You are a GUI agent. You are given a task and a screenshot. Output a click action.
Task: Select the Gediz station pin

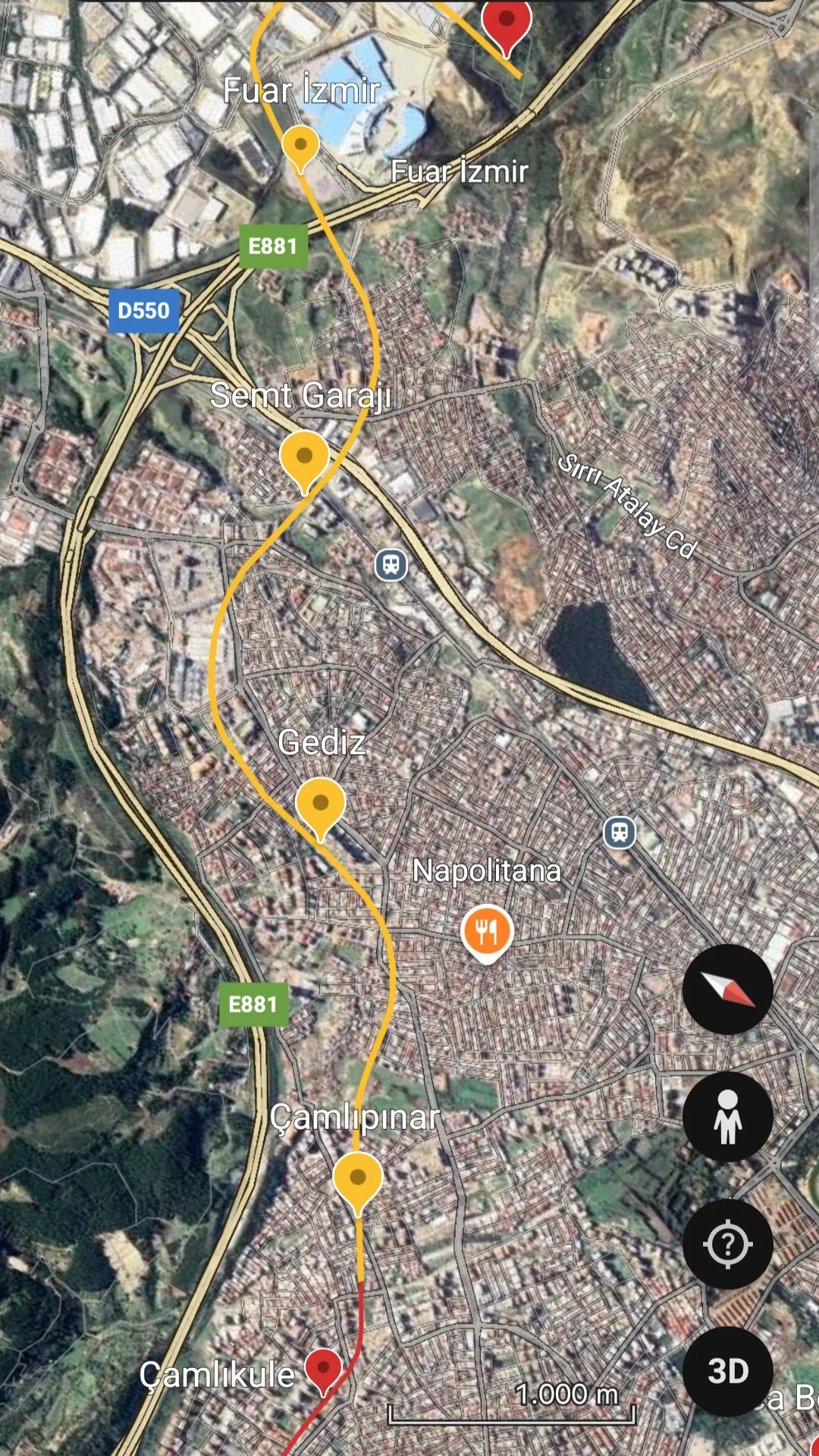pos(320,804)
